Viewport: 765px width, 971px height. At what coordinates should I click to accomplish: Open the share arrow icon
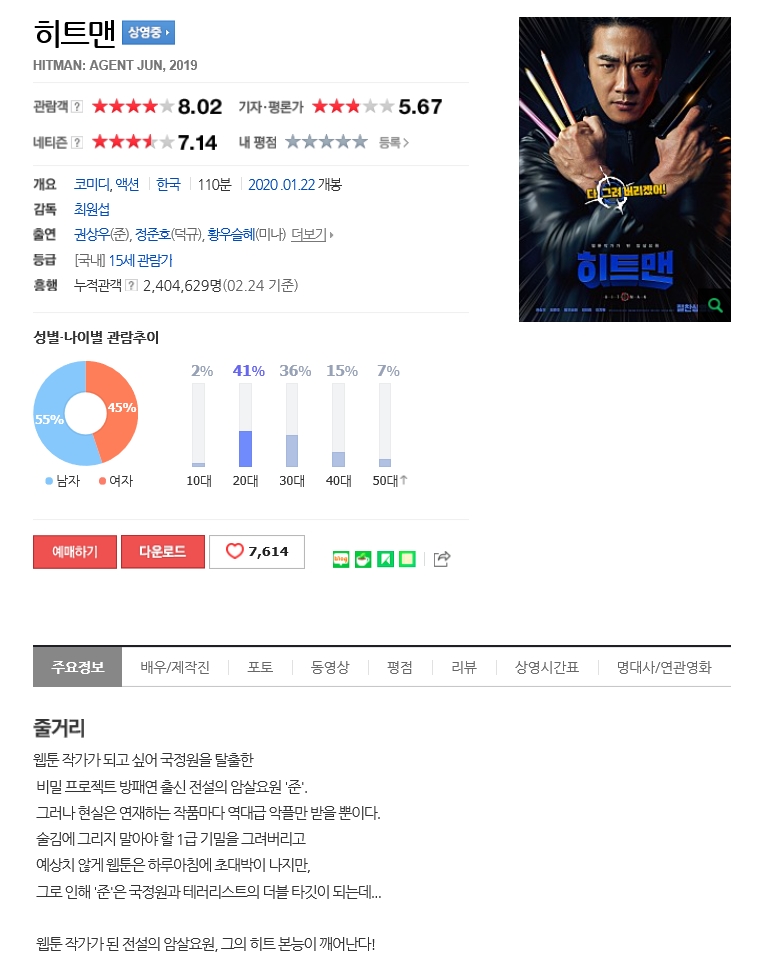click(442, 559)
